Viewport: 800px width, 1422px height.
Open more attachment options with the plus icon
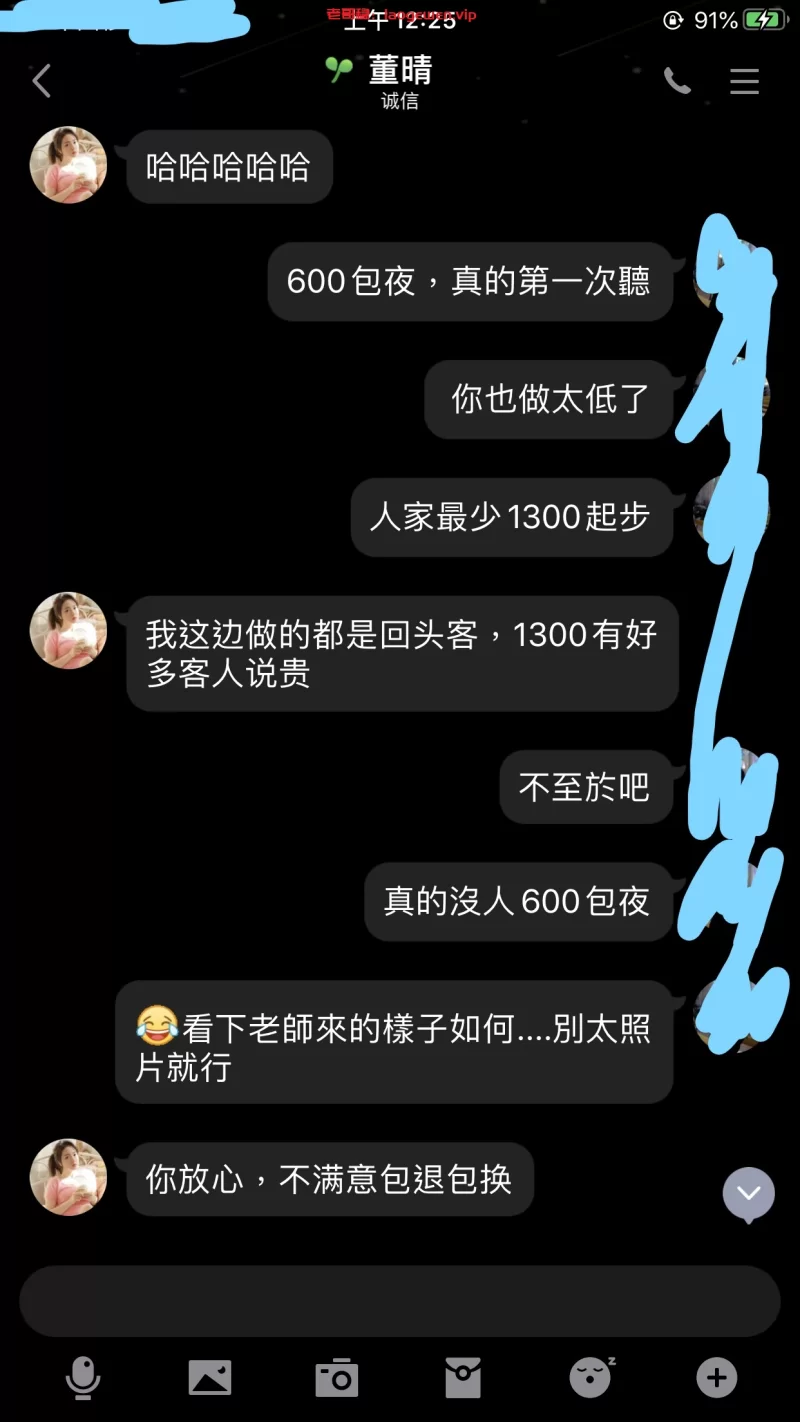(716, 1378)
